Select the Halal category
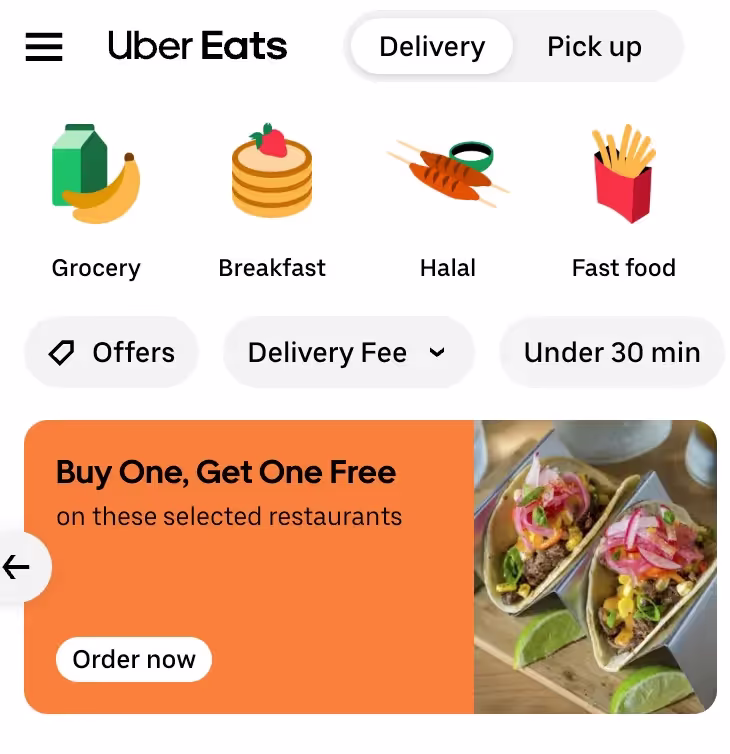The height and width of the screenshot is (754, 730). coord(447,200)
